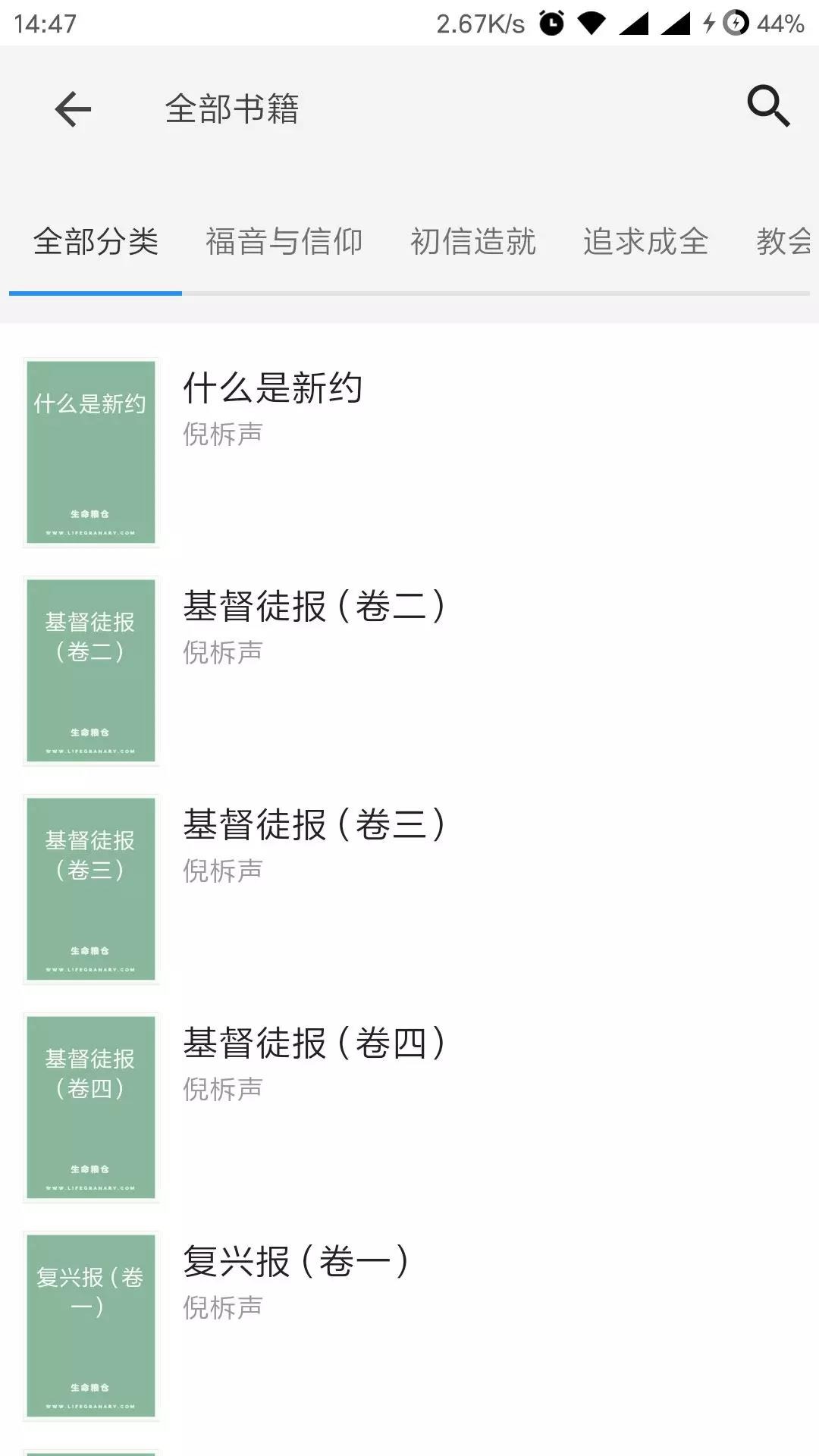819x1456 pixels.
Task: Select the 全部分类 tab
Action: click(x=96, y=242)
